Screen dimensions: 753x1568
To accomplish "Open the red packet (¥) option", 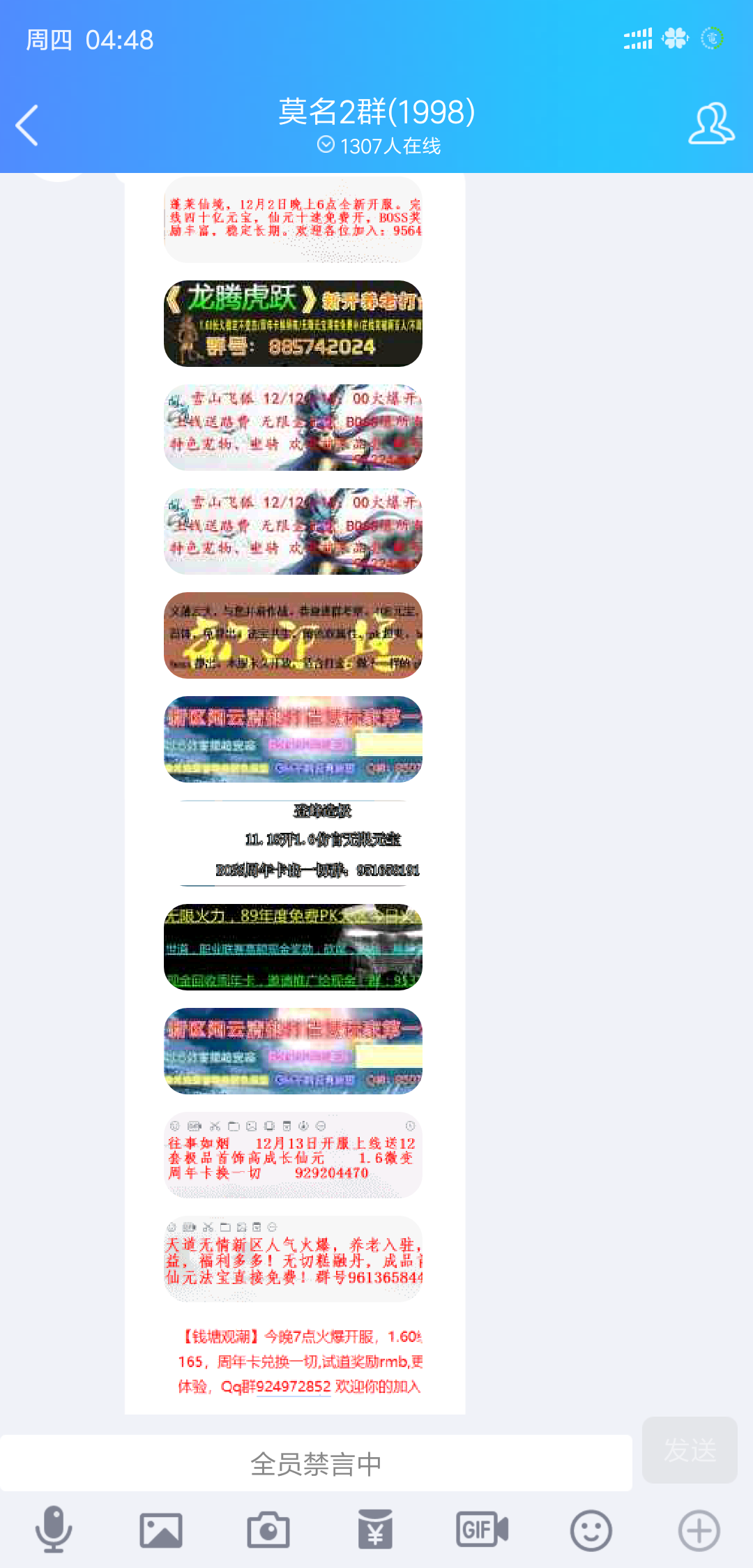I will pyautogui.click(x=375, y=1530).
